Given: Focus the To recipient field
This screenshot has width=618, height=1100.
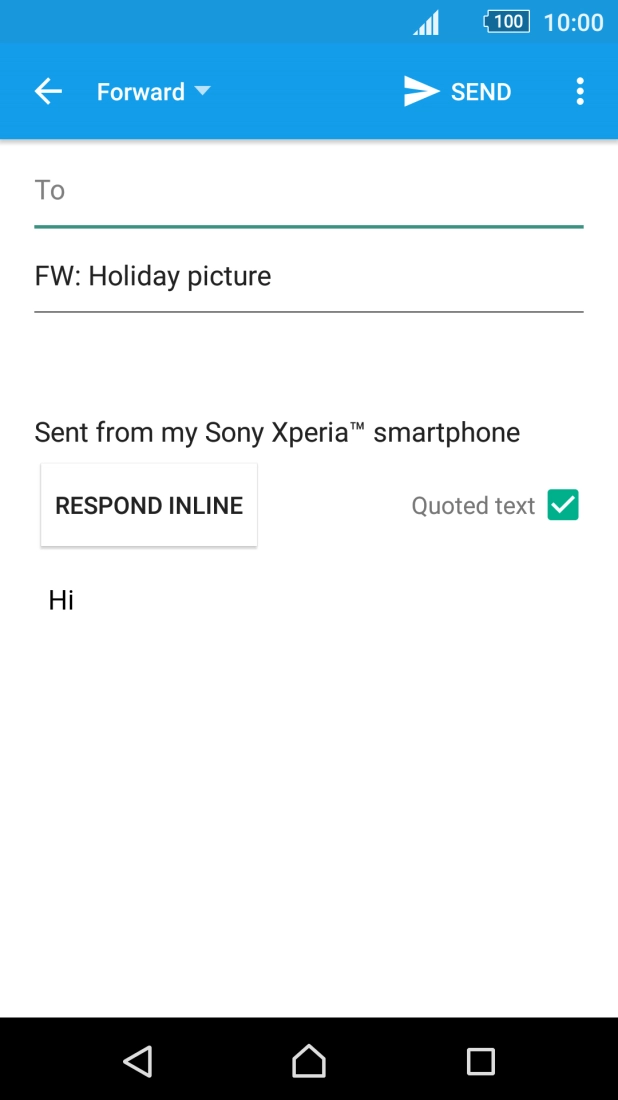Looking at the screenshot, I should click(309, 191).
